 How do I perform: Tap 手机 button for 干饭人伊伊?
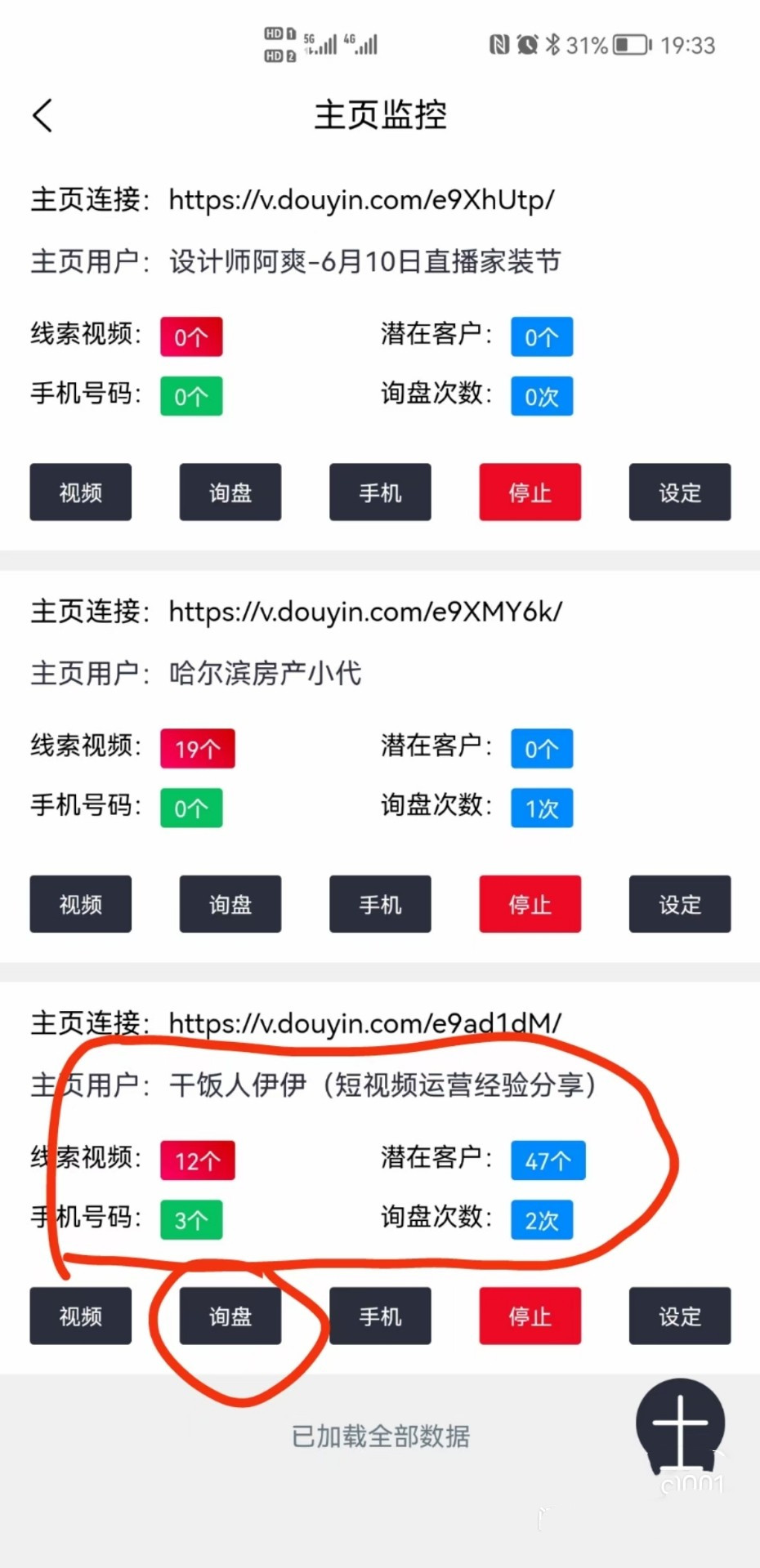click(x=380, y=1316)
